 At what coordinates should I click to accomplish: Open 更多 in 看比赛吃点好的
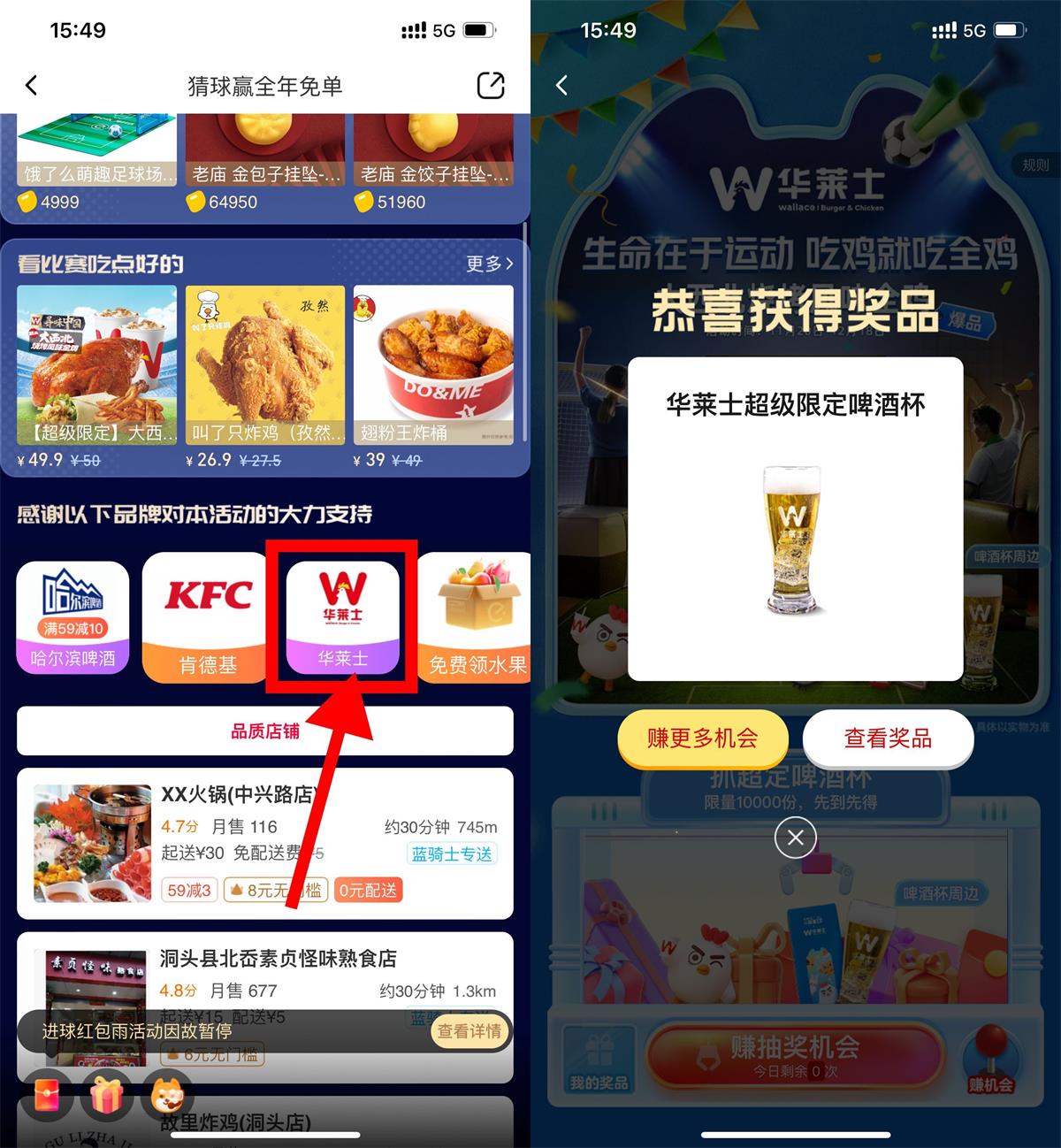coord(489,264)
